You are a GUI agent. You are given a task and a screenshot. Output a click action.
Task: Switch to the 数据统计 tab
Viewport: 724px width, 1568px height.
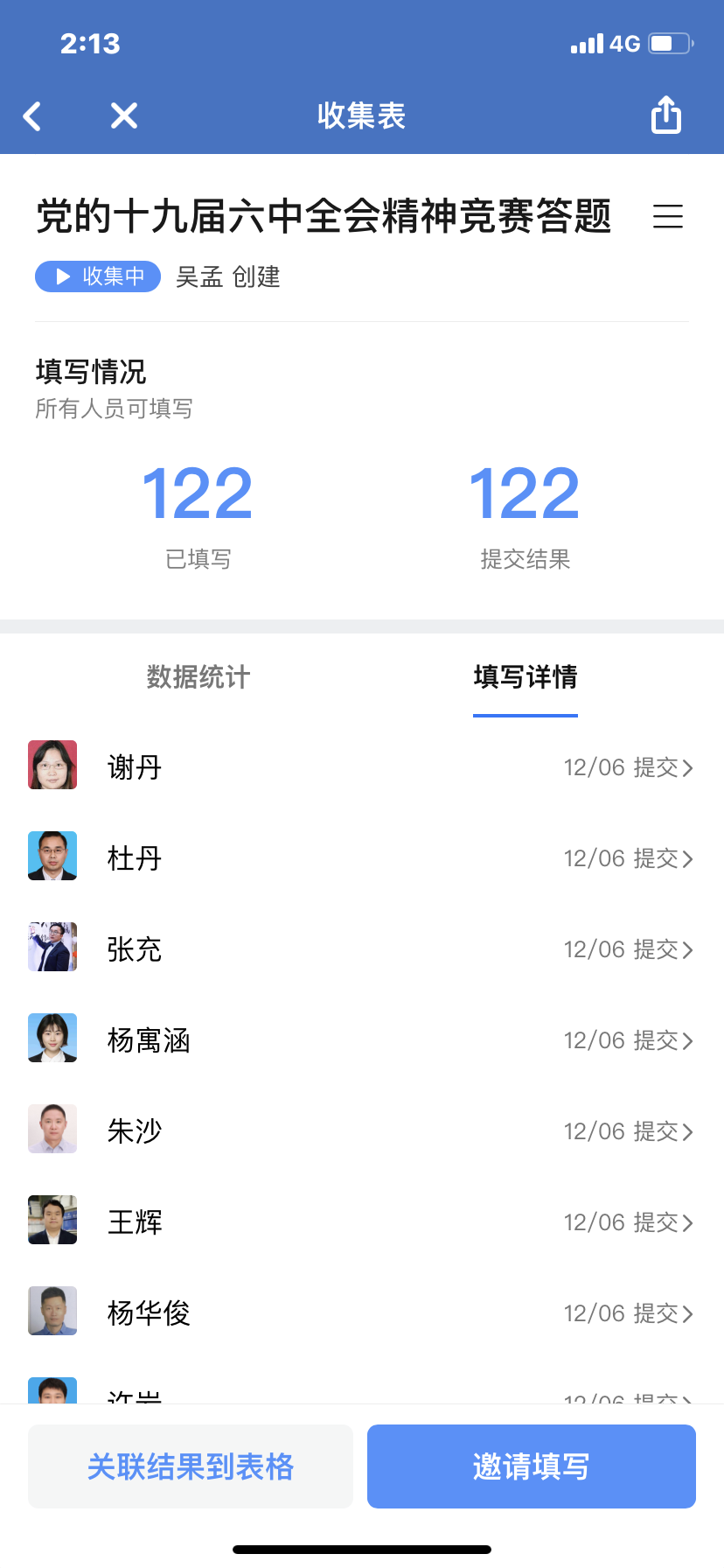point(198,676)
